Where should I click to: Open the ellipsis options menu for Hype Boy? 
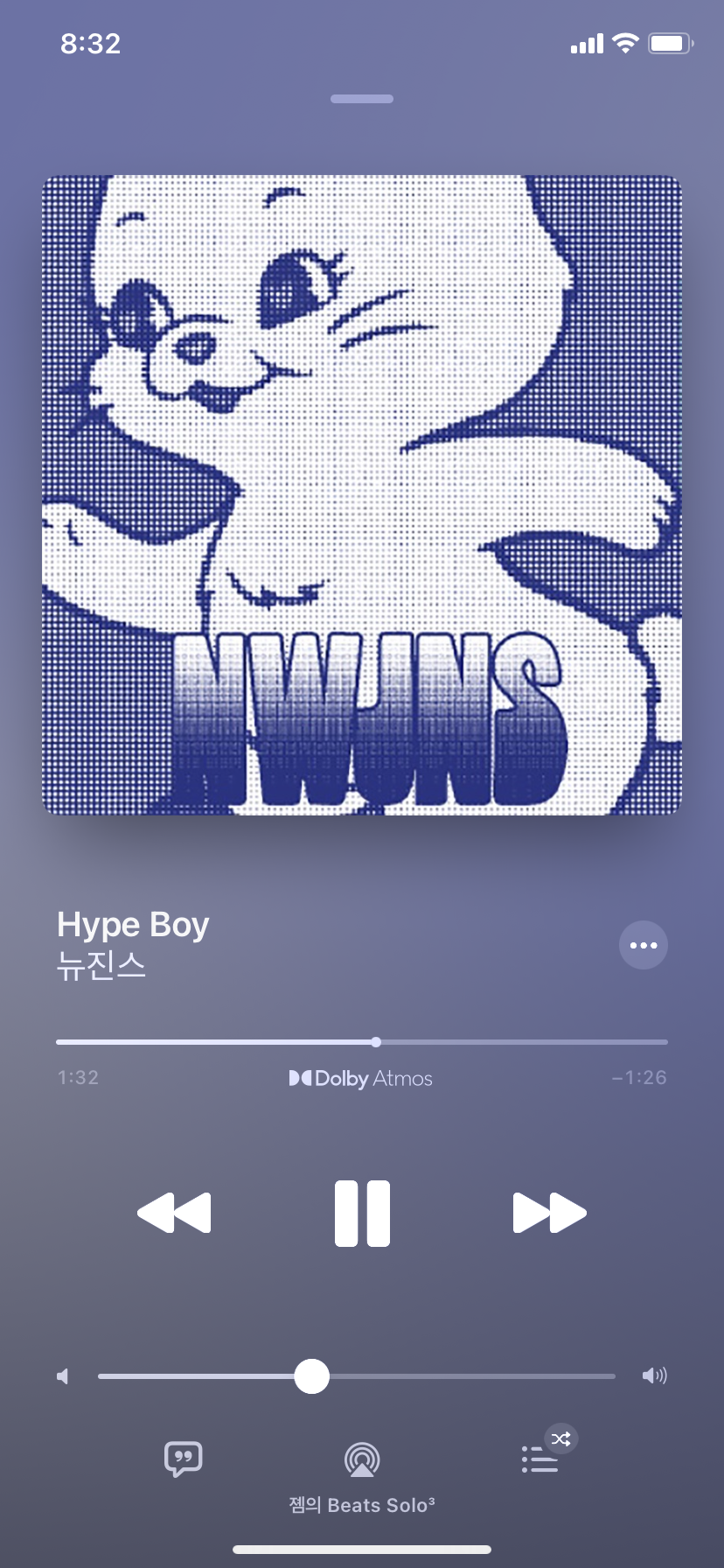pyautogui.click(x=643, y=945)
